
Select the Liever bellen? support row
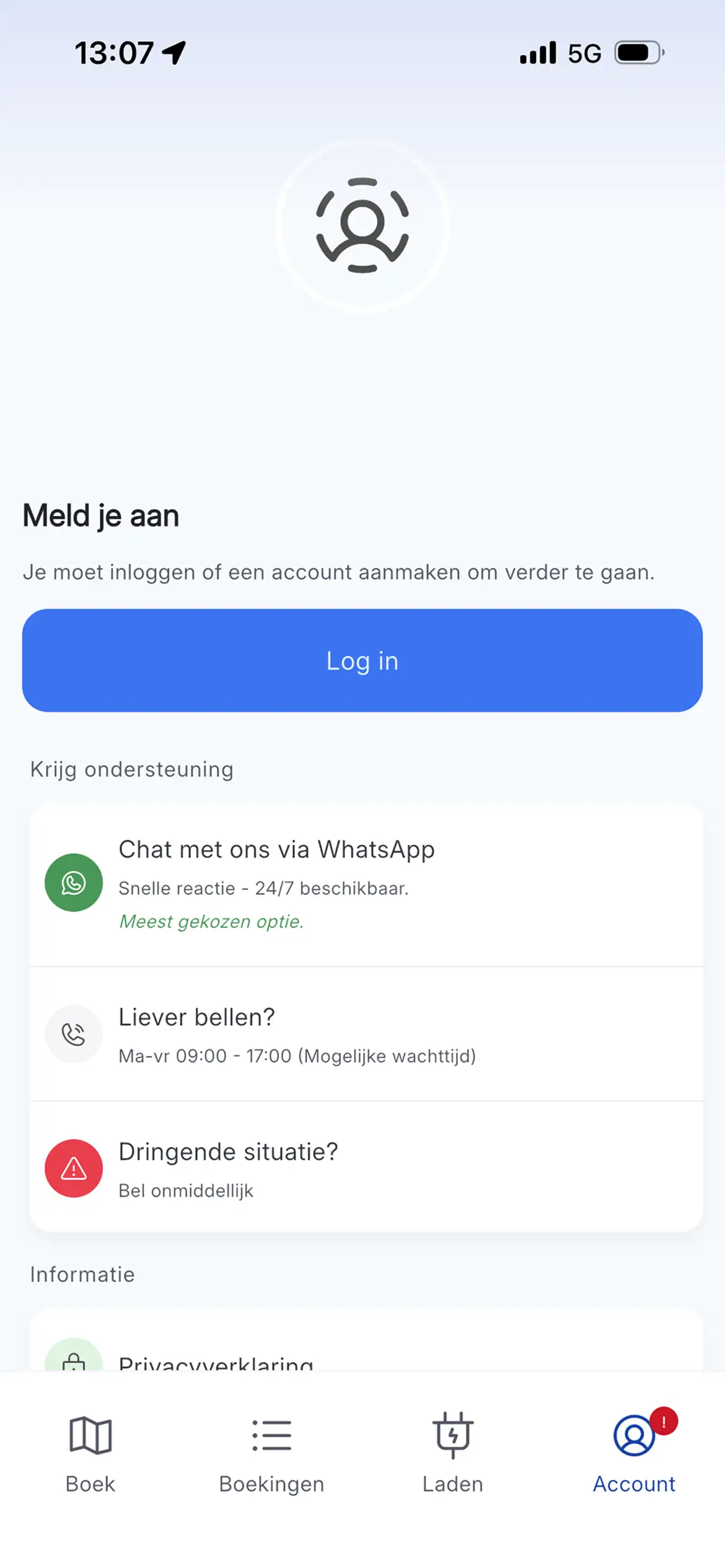click(366, 1034)
